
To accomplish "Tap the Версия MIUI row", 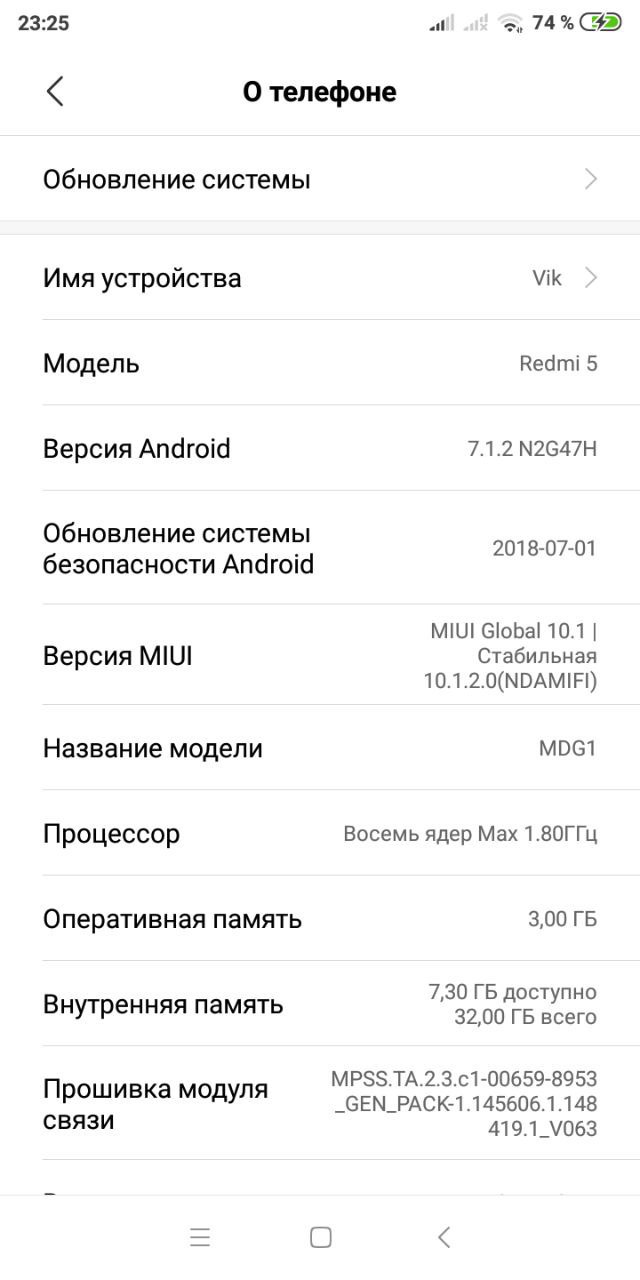I will point(320,655).
